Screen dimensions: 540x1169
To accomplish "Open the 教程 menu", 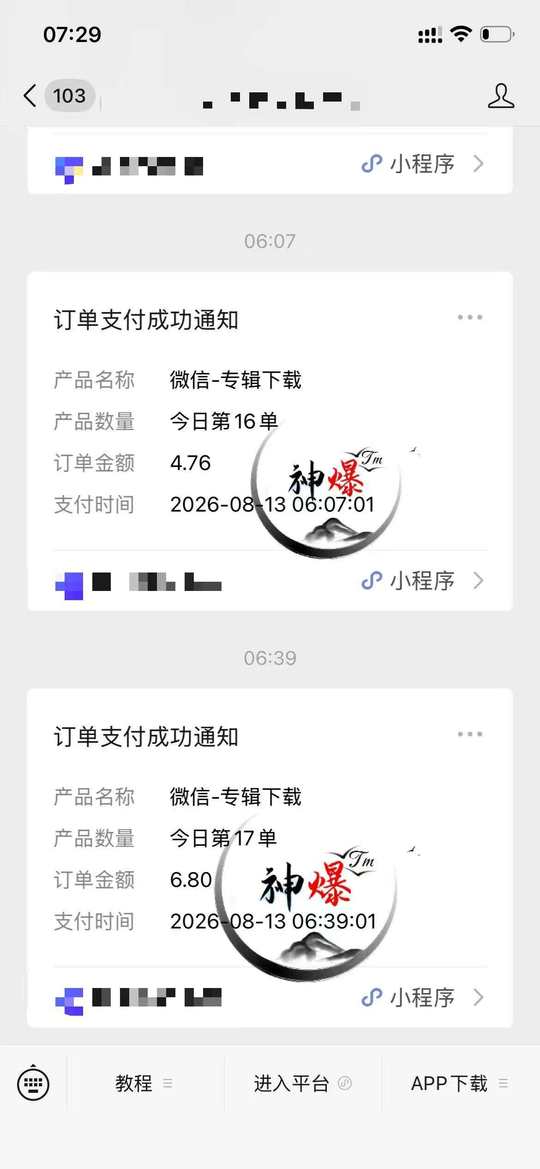I will pyautogui.click(x=144, y=1083).
